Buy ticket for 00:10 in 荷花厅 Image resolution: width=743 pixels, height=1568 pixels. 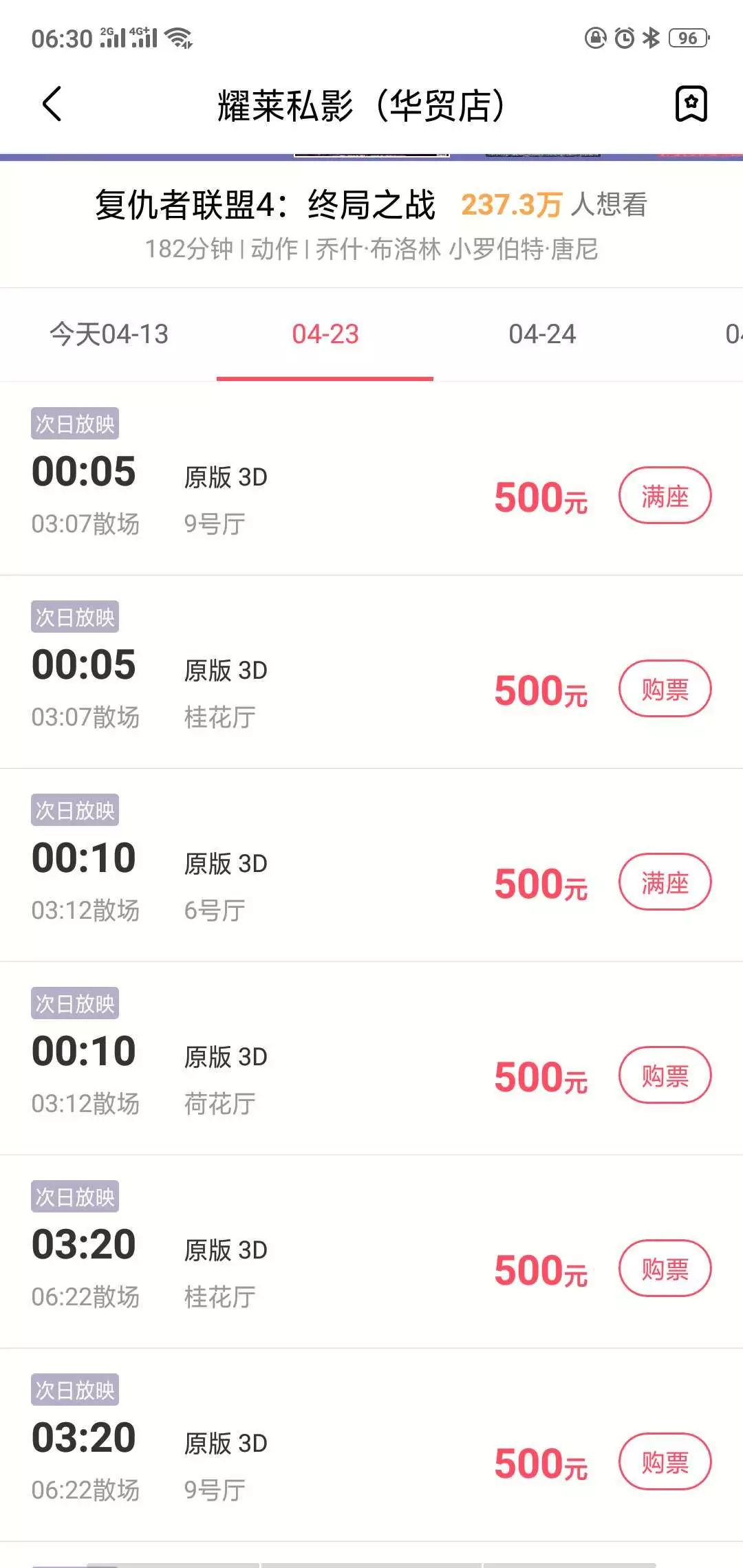coord(665,1076)
